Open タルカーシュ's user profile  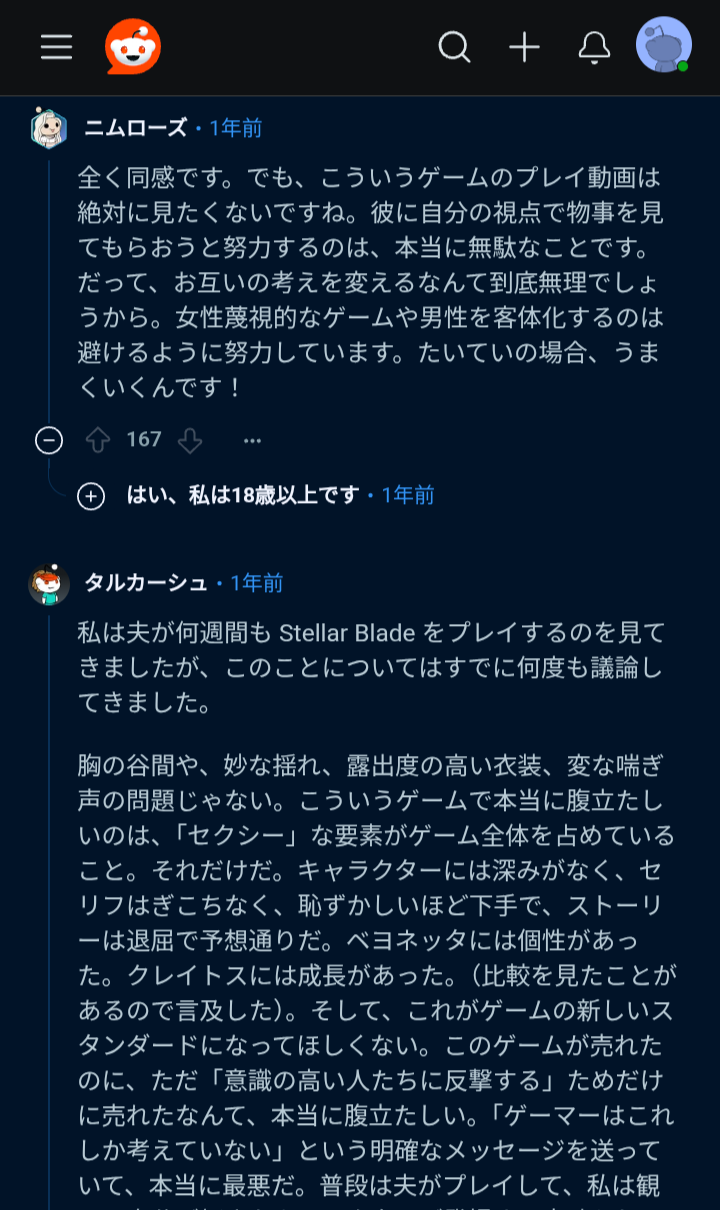coord(146,583)
